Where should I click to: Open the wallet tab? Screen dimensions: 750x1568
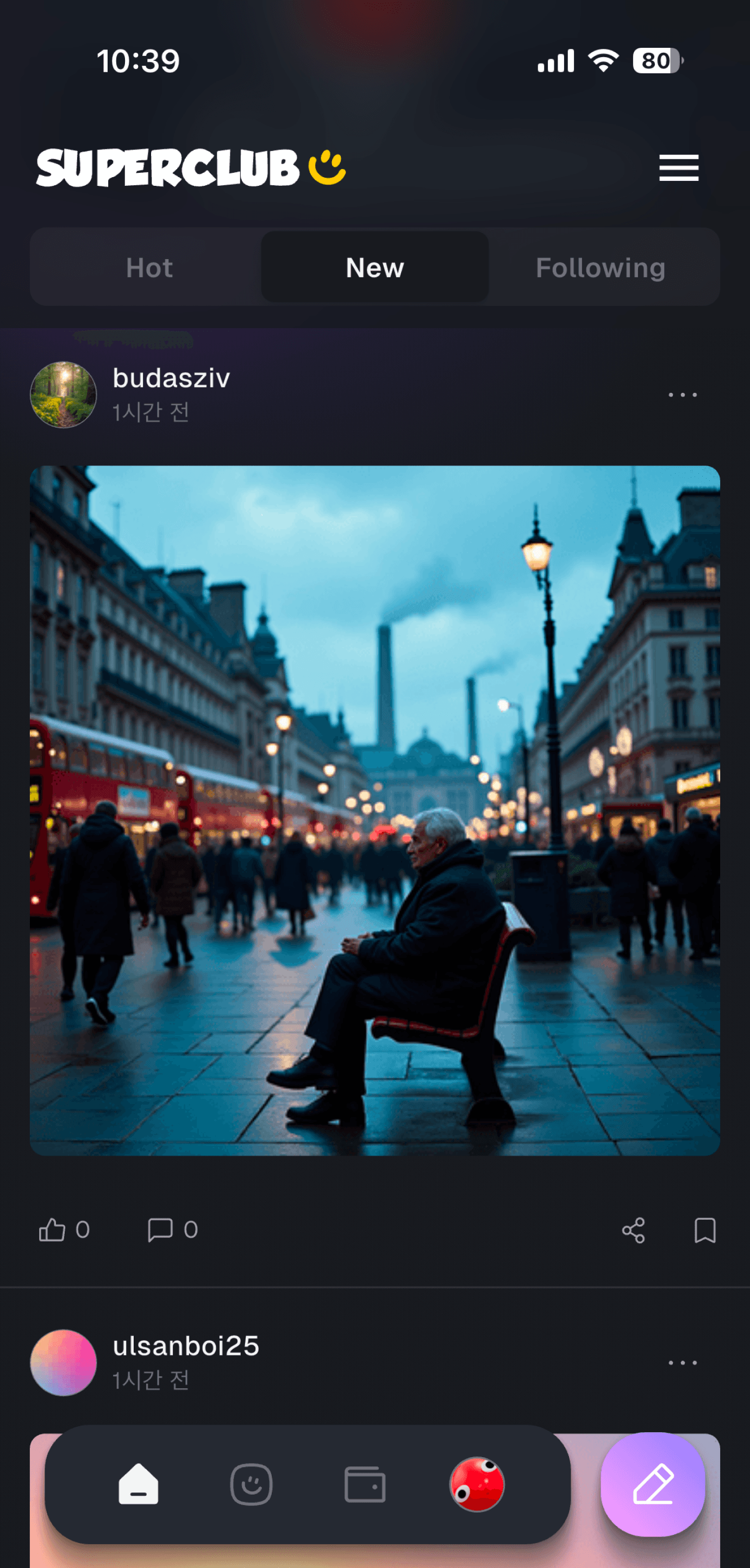365,1484
